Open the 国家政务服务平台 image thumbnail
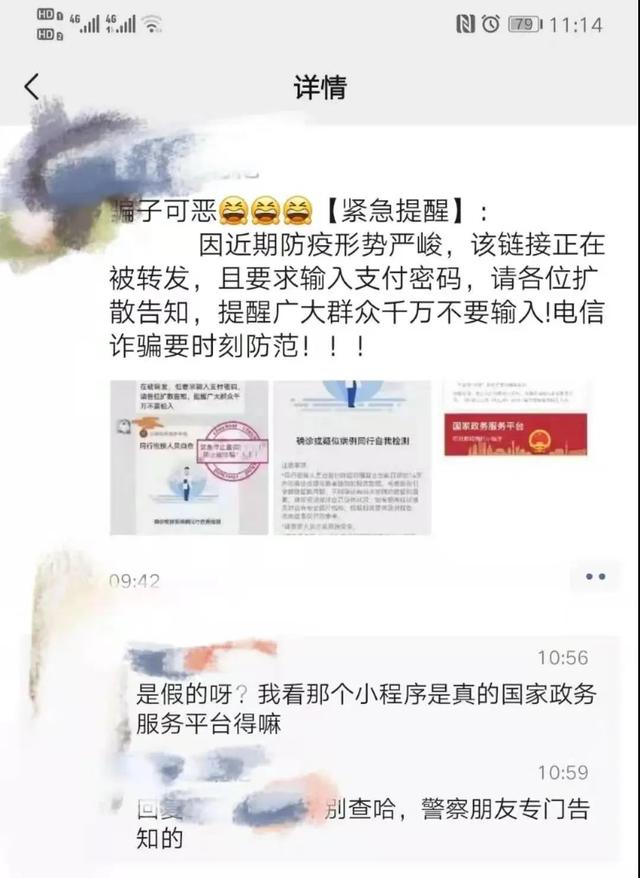The width and height of the screenshot is (640, 878). coord(517,425)
